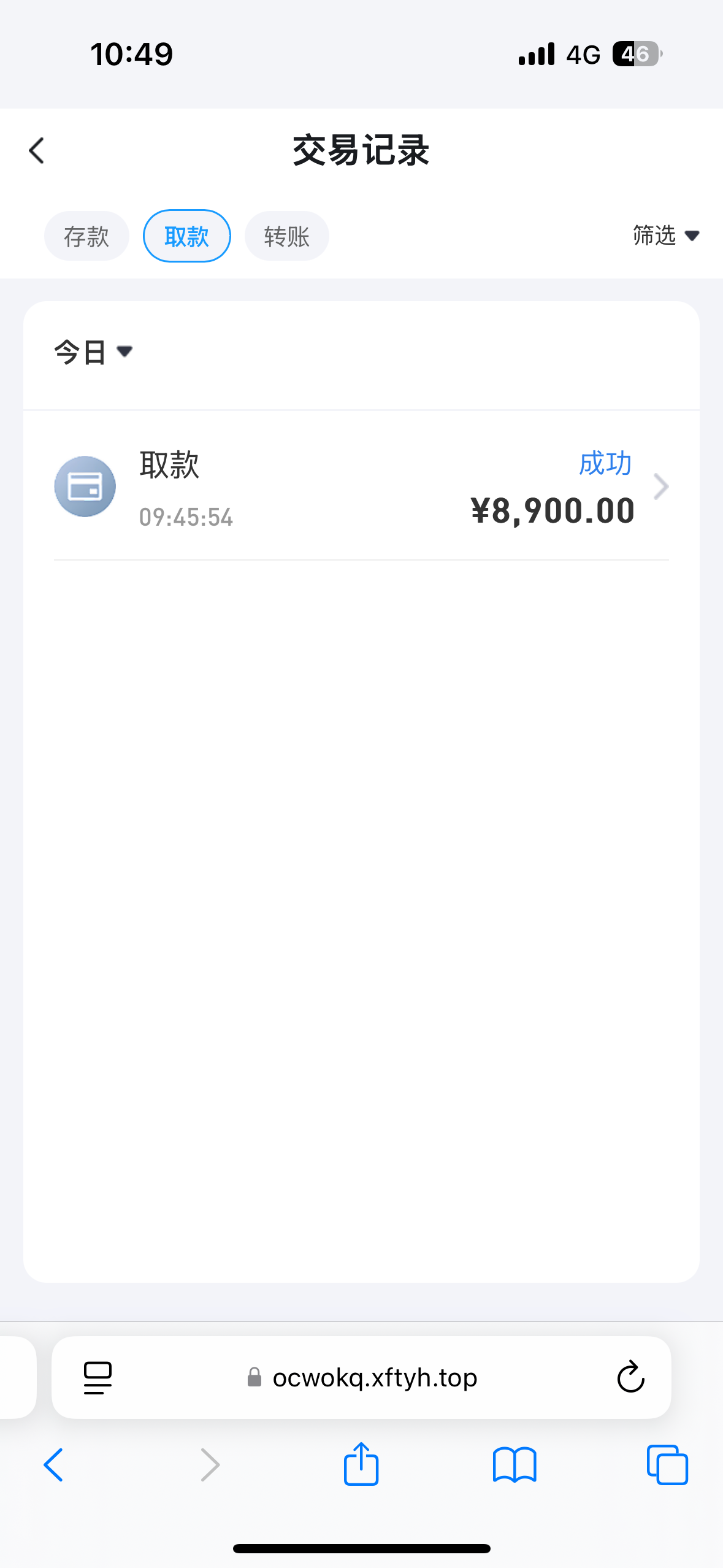Screen dimensions: 723x1568
Task: Go back using the page header arrow
Action: [37, 150]
